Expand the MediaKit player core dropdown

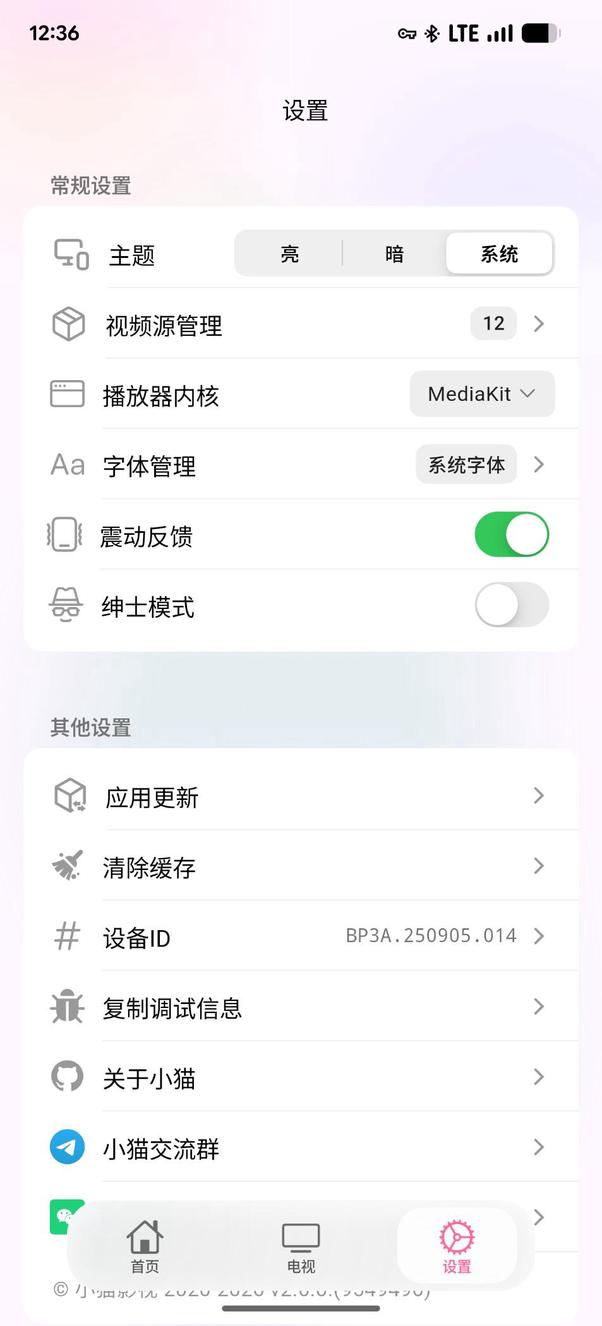(x=482, y=394)
